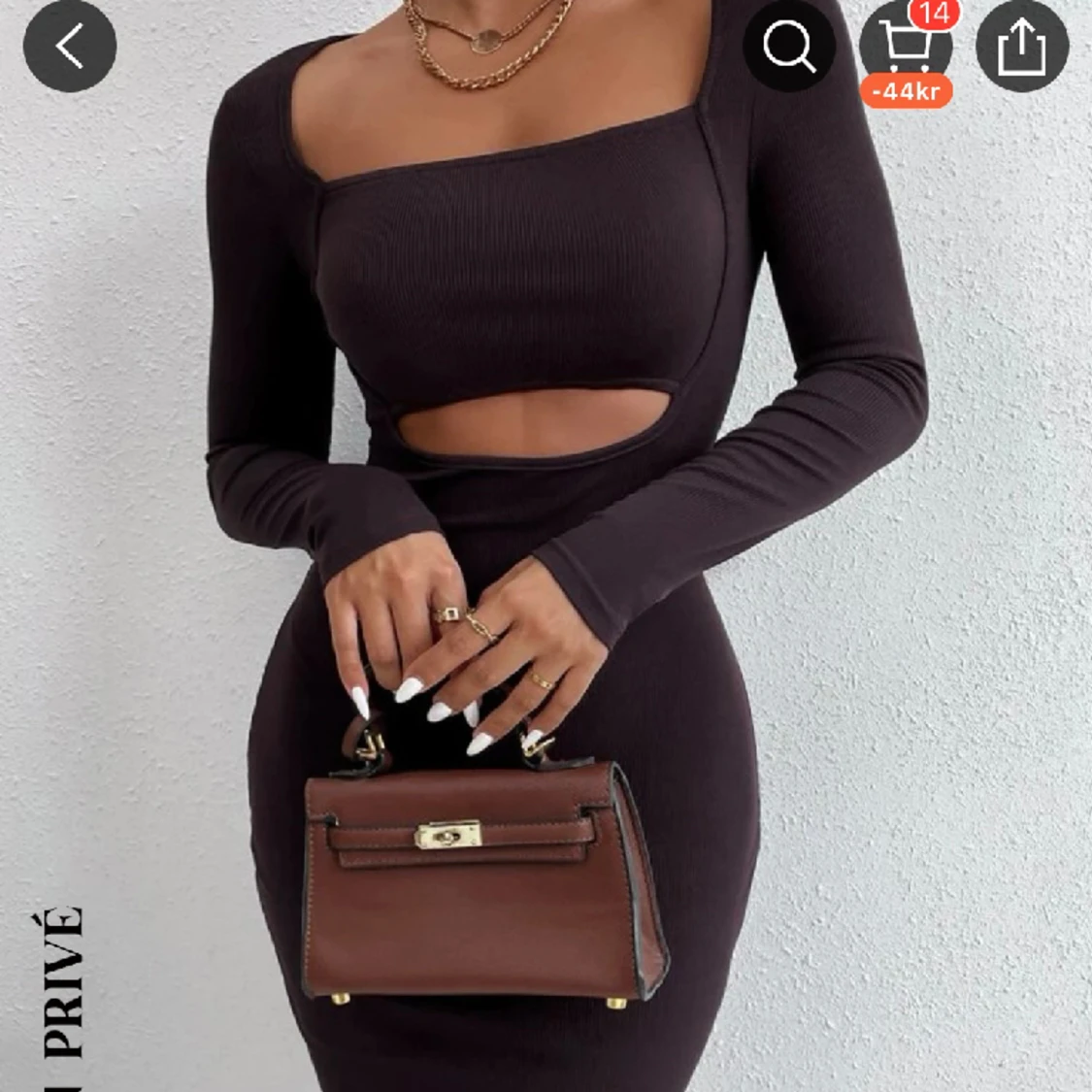Viewport: 1092px width, 1092px height.
Task: Share this product
Action: point(1021,46)
